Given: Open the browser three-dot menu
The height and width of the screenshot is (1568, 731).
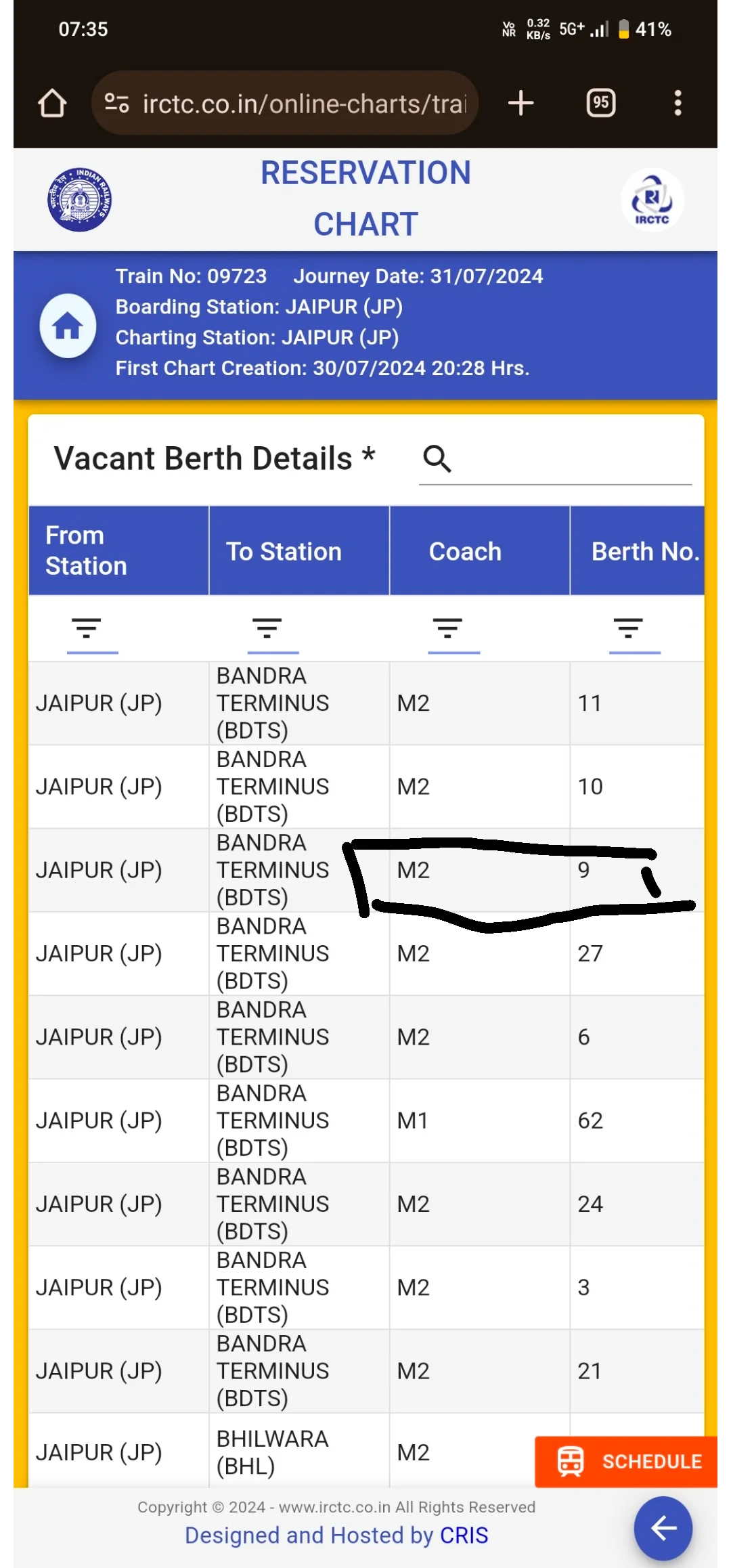Looking at the screenshot, I should 678,103.
